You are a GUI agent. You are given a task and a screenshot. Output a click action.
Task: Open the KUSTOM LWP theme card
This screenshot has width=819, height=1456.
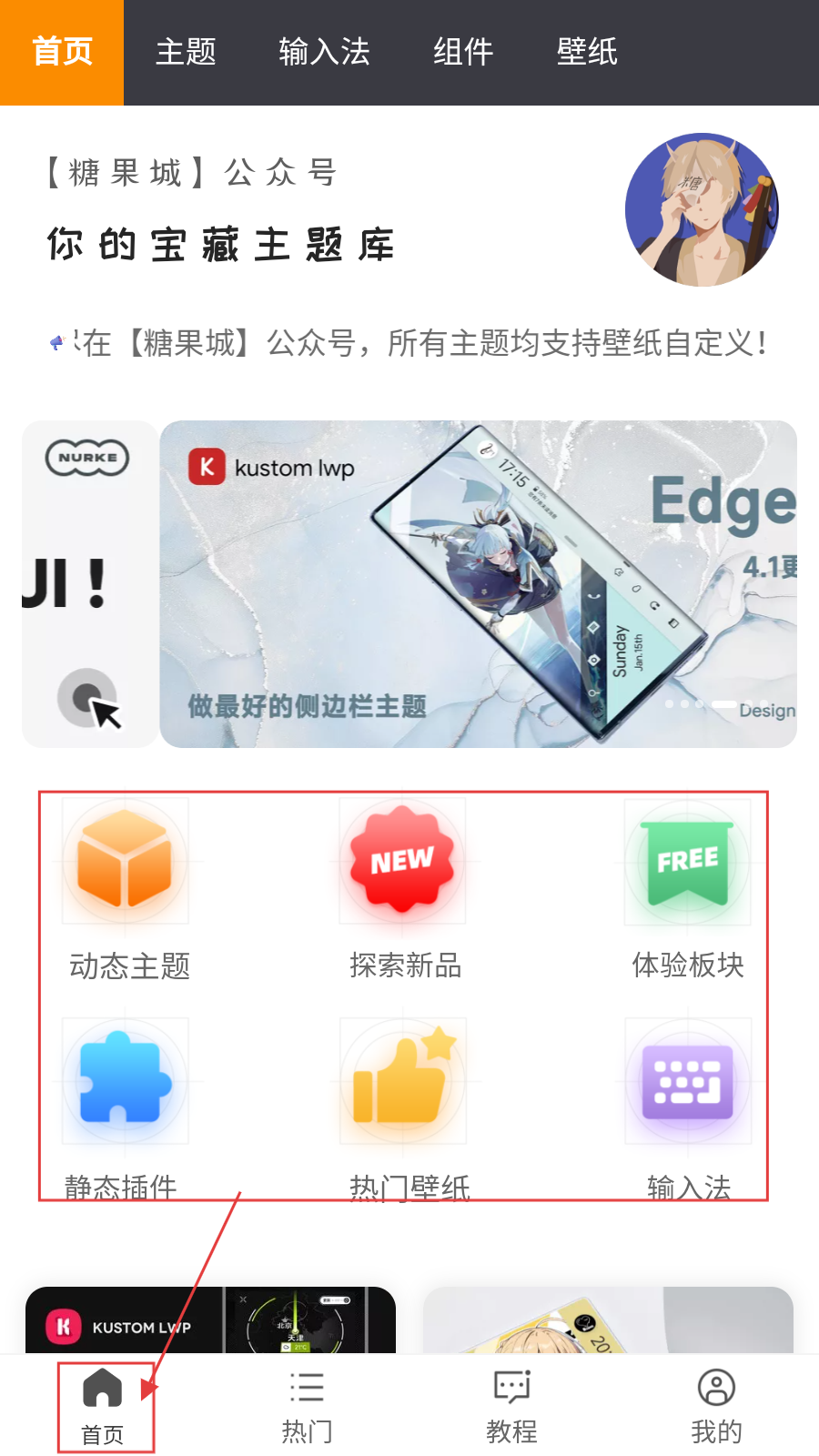coord(210,1319)
